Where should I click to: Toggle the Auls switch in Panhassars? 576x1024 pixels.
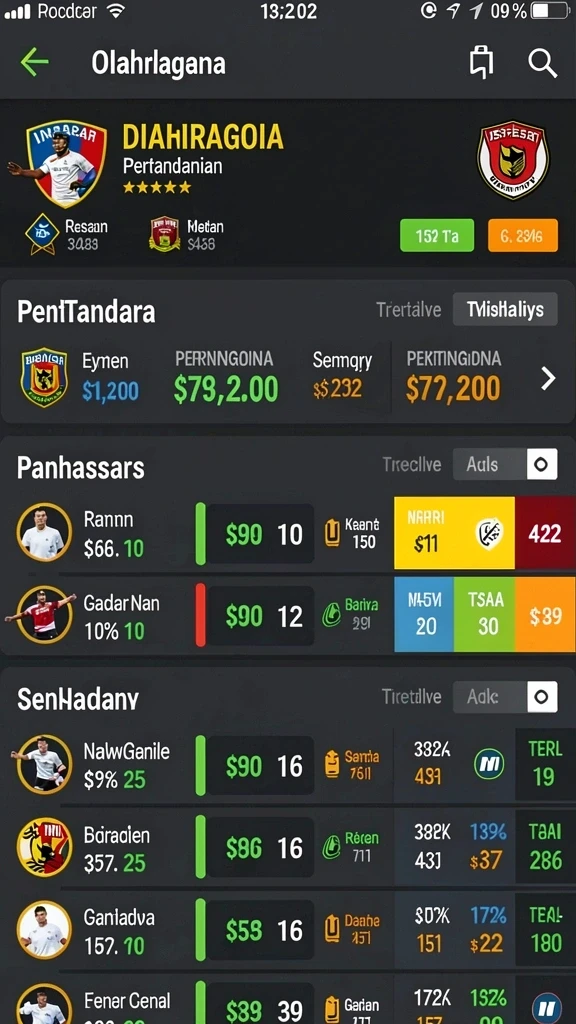click(x=505, y=464)
